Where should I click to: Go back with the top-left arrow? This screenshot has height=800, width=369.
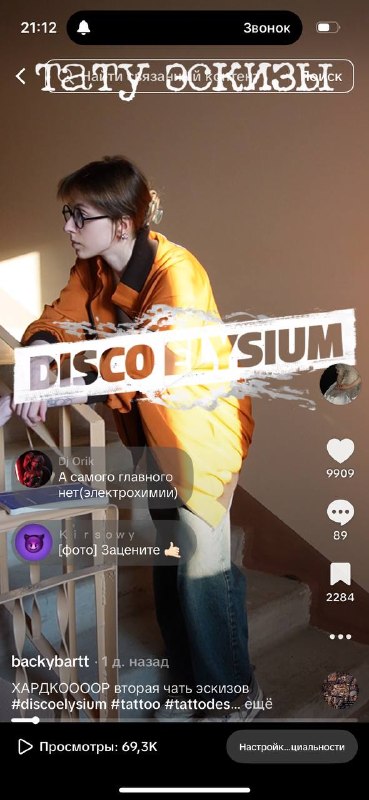20,77
